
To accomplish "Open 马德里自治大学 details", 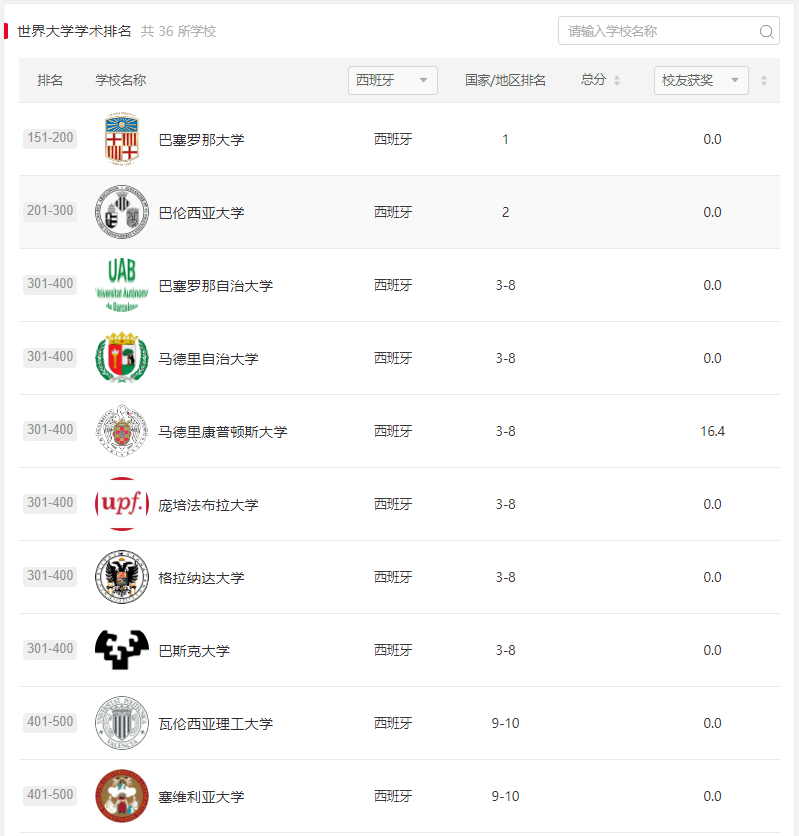I will [208, 359].
